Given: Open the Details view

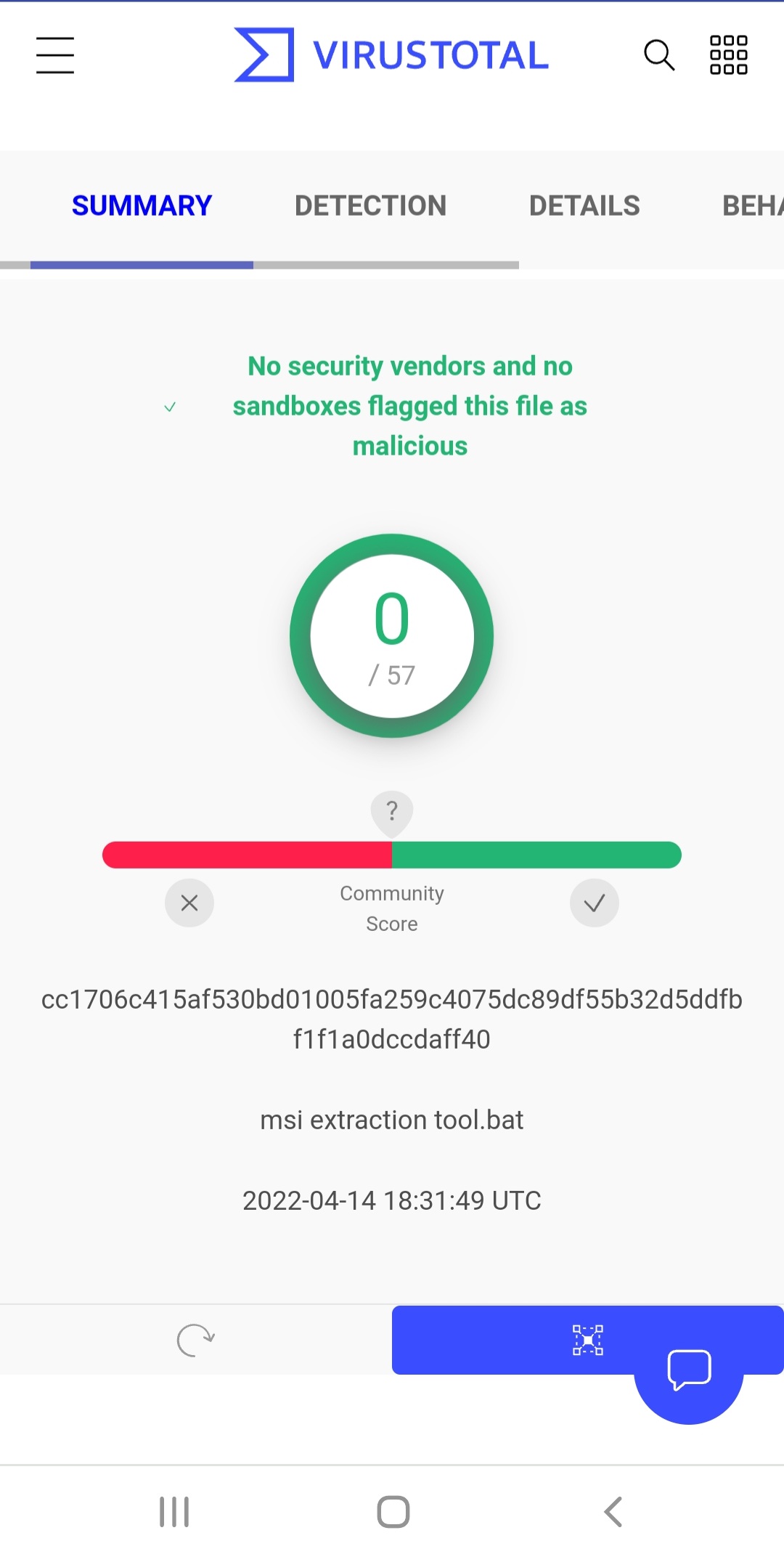Looking at the screenshot, I should pyautogui.click(x=584, y=206).
